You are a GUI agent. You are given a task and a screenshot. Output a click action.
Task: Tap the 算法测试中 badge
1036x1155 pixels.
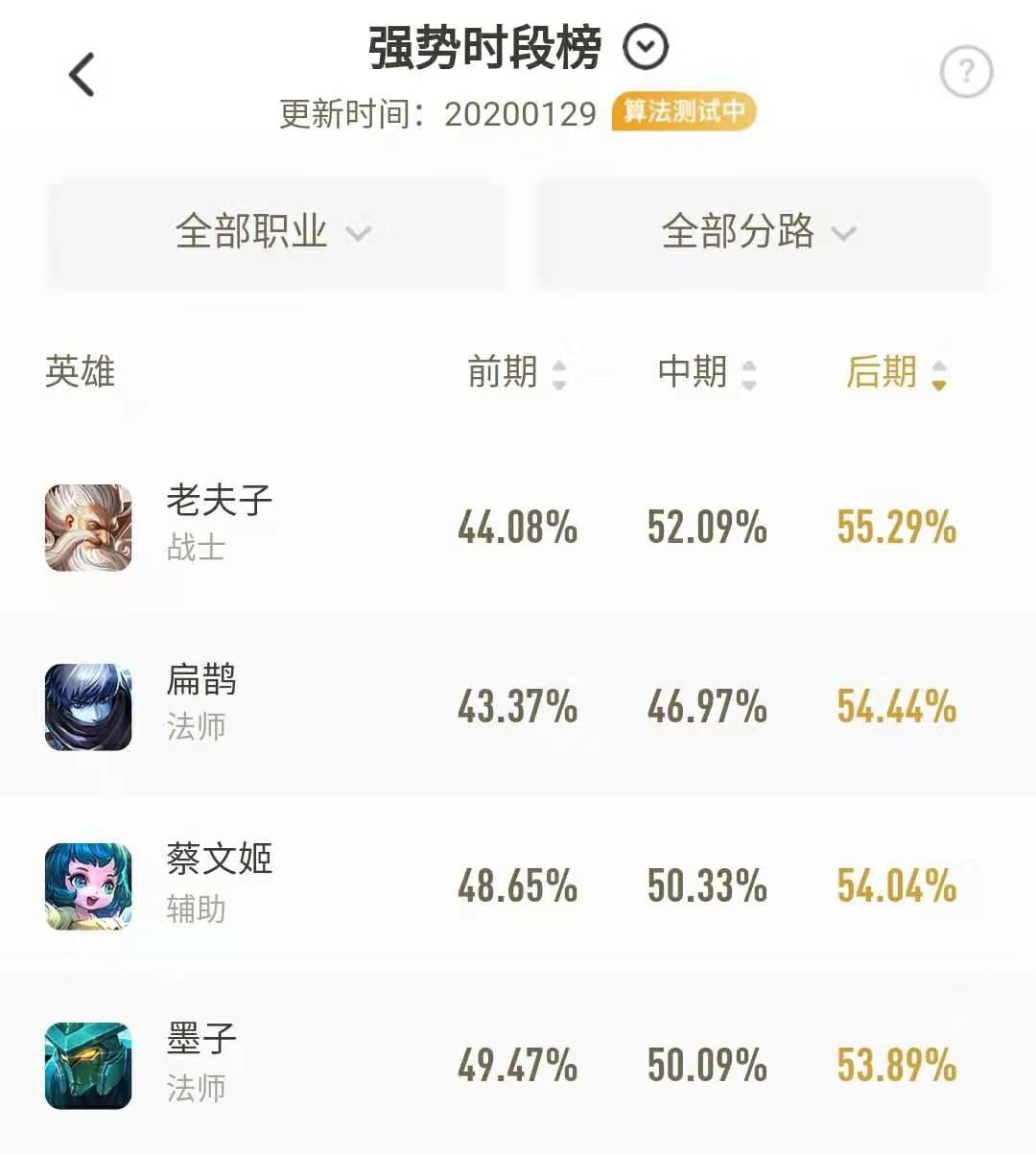(684, 112)
